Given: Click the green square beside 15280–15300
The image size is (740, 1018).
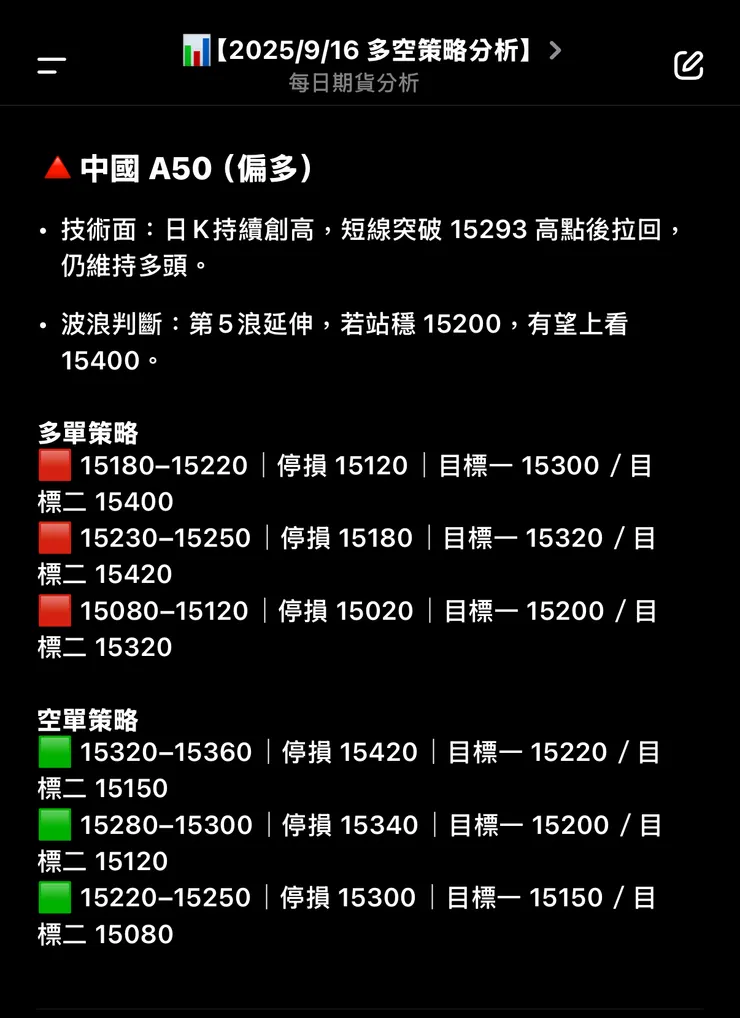Looking at the screenshot, I should [55, 824].
